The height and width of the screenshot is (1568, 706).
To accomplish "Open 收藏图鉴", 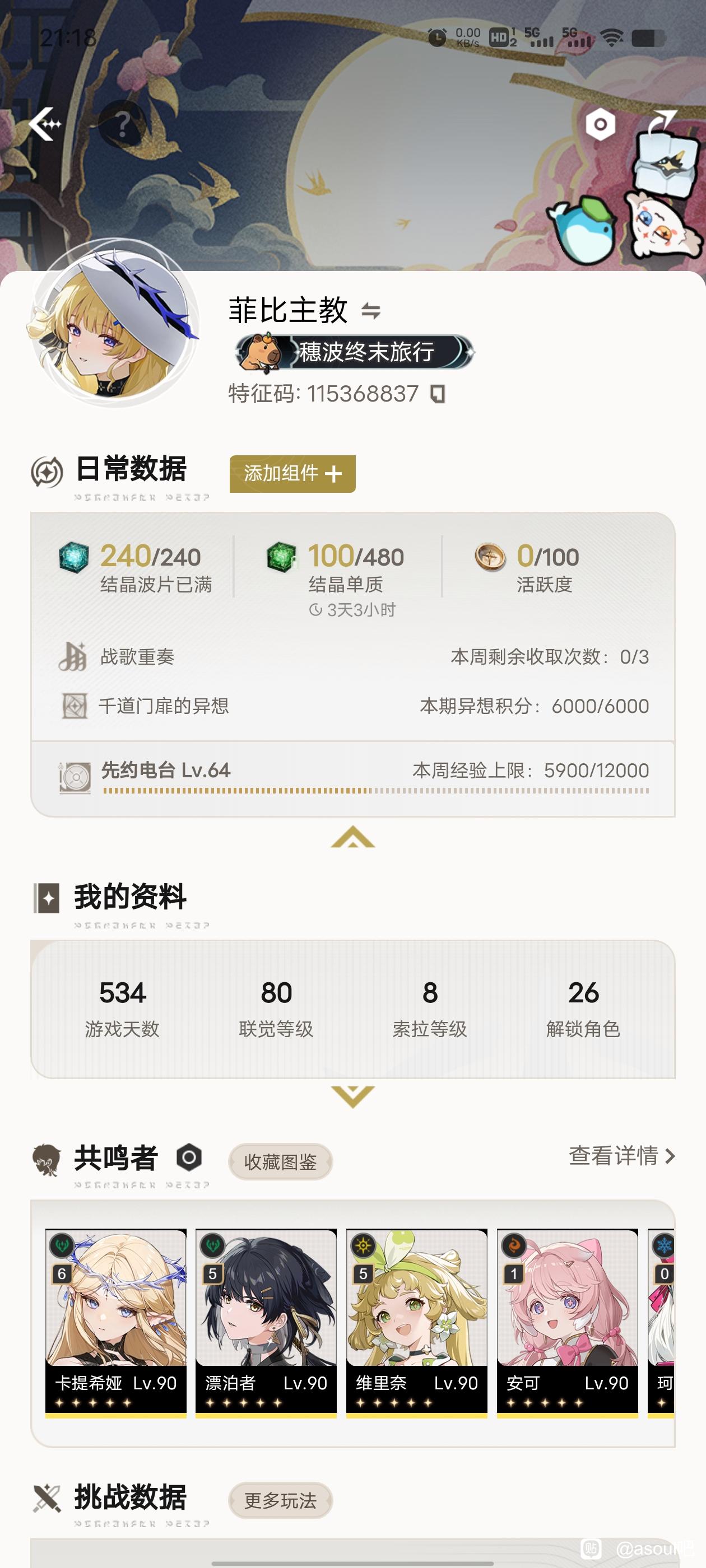I will (x=280, y=1162).
